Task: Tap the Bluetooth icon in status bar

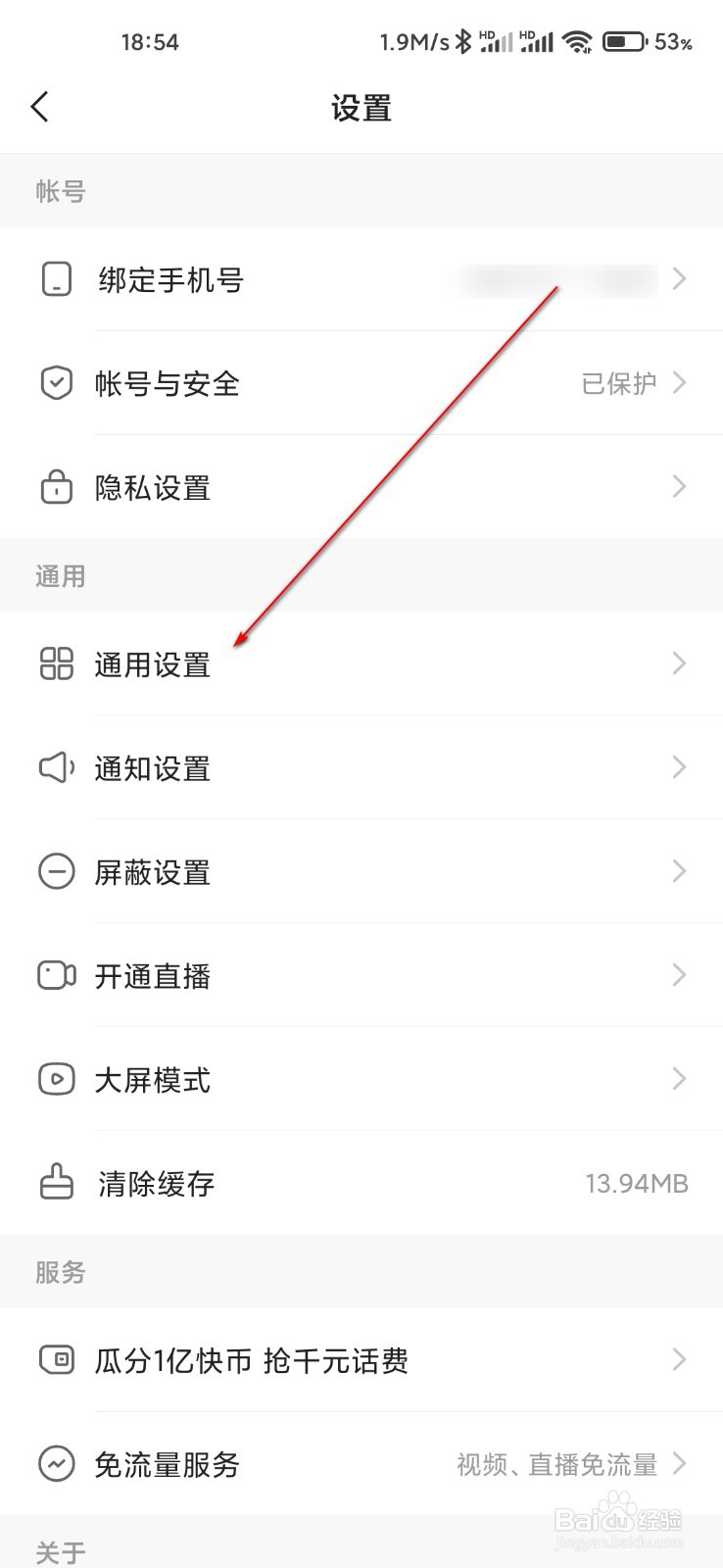Action: (464, 41)
